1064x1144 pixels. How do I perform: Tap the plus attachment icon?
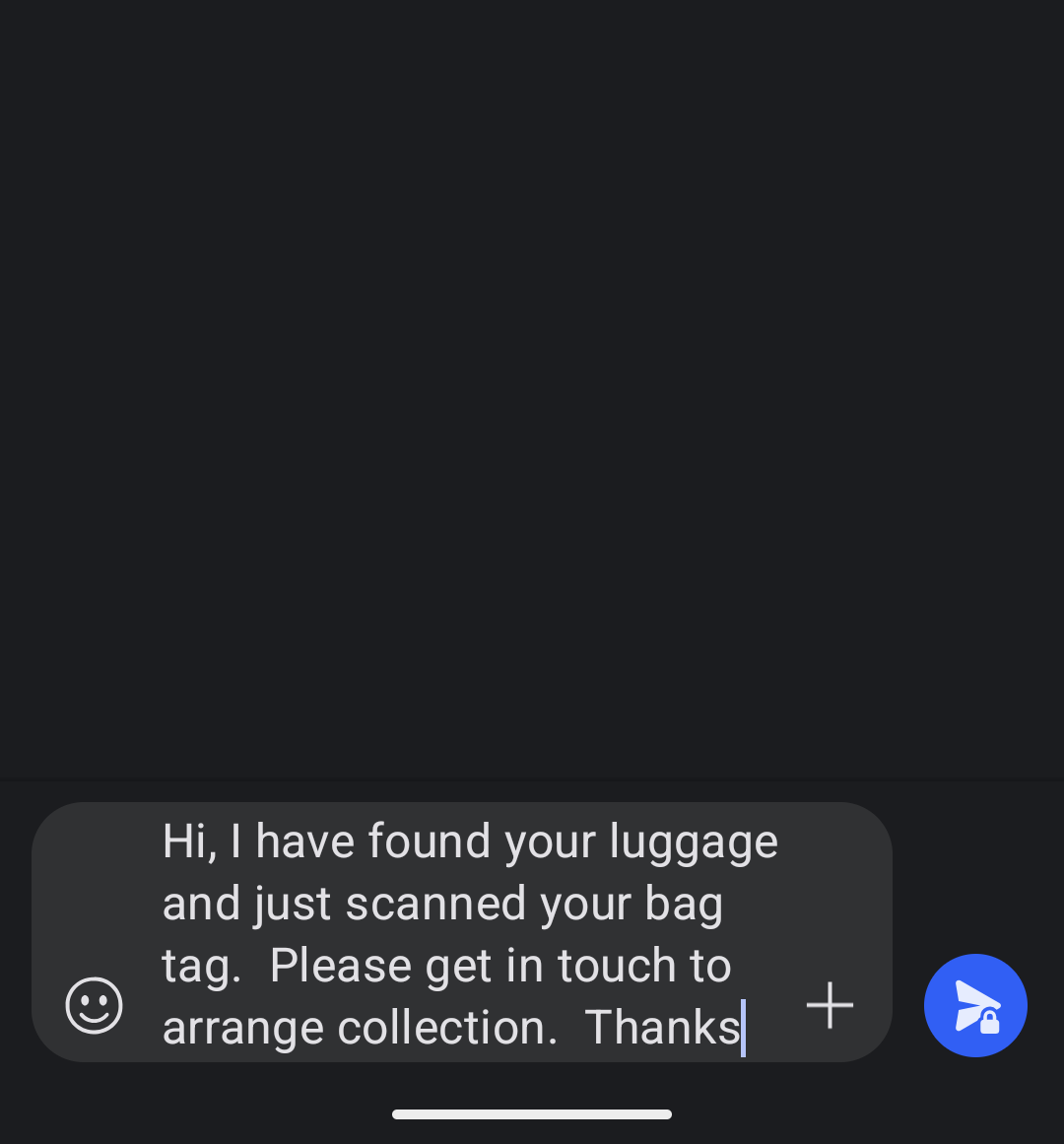point(830,1005)
